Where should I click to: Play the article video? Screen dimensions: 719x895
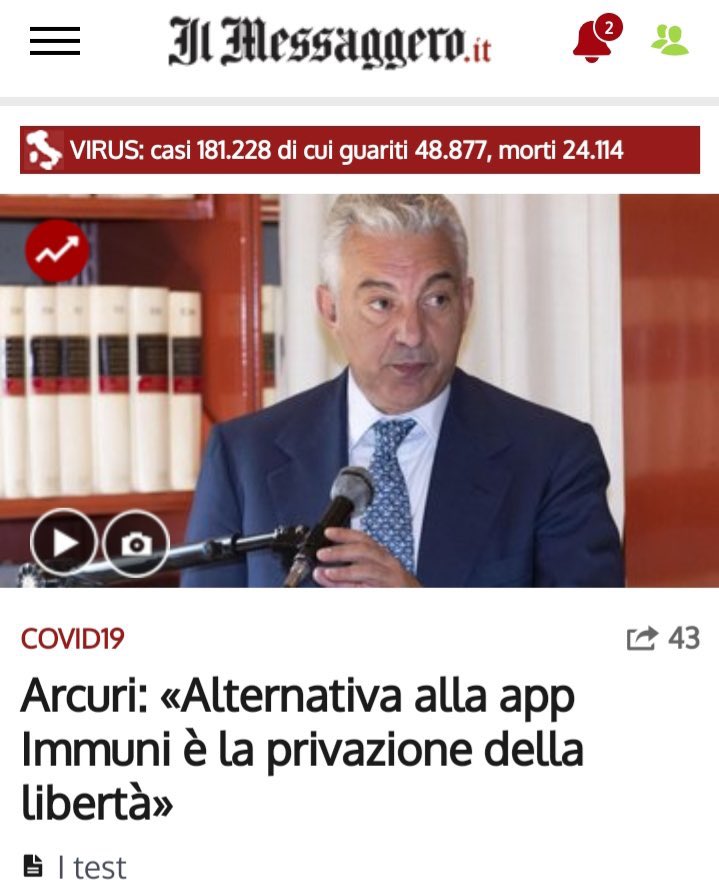tap(64, 543)
